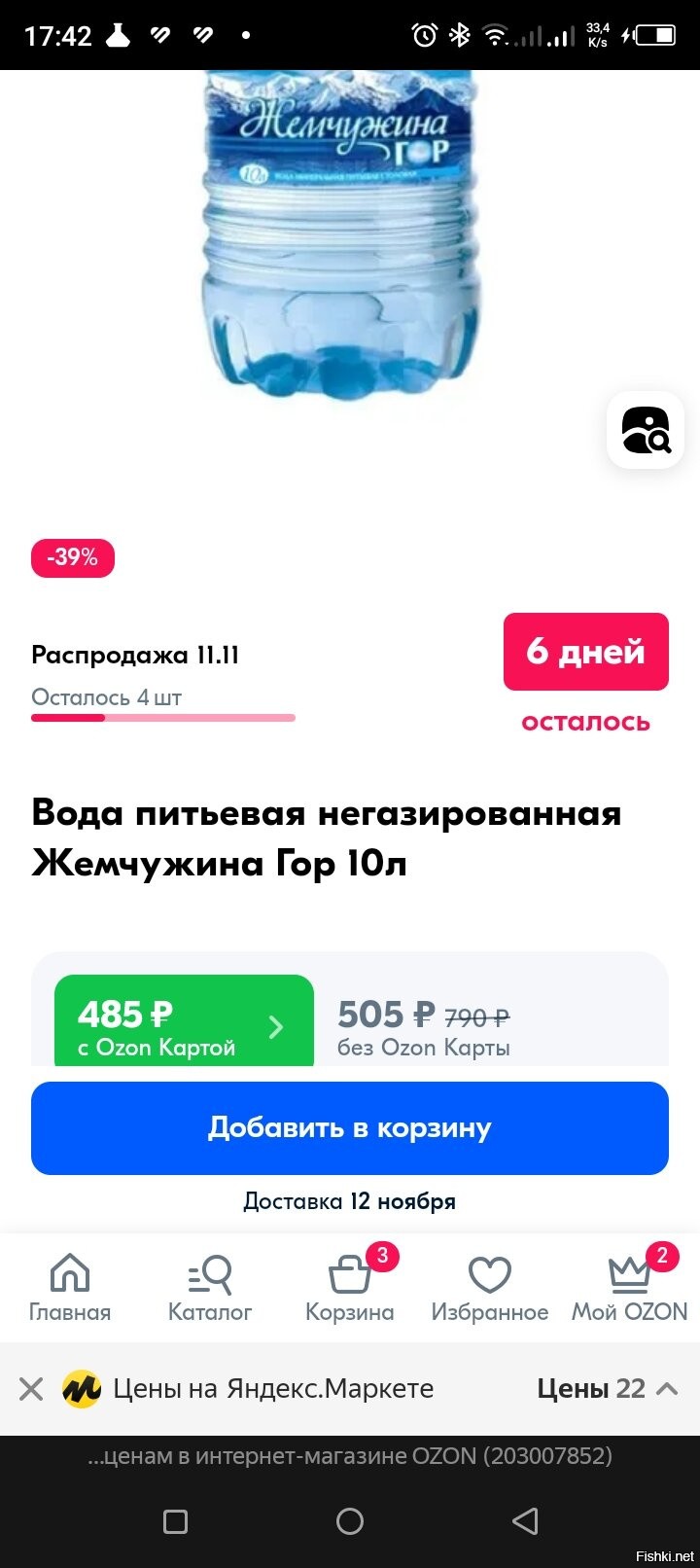
Task: Open the Каталог tab
Action: [x=210, y=1288]
